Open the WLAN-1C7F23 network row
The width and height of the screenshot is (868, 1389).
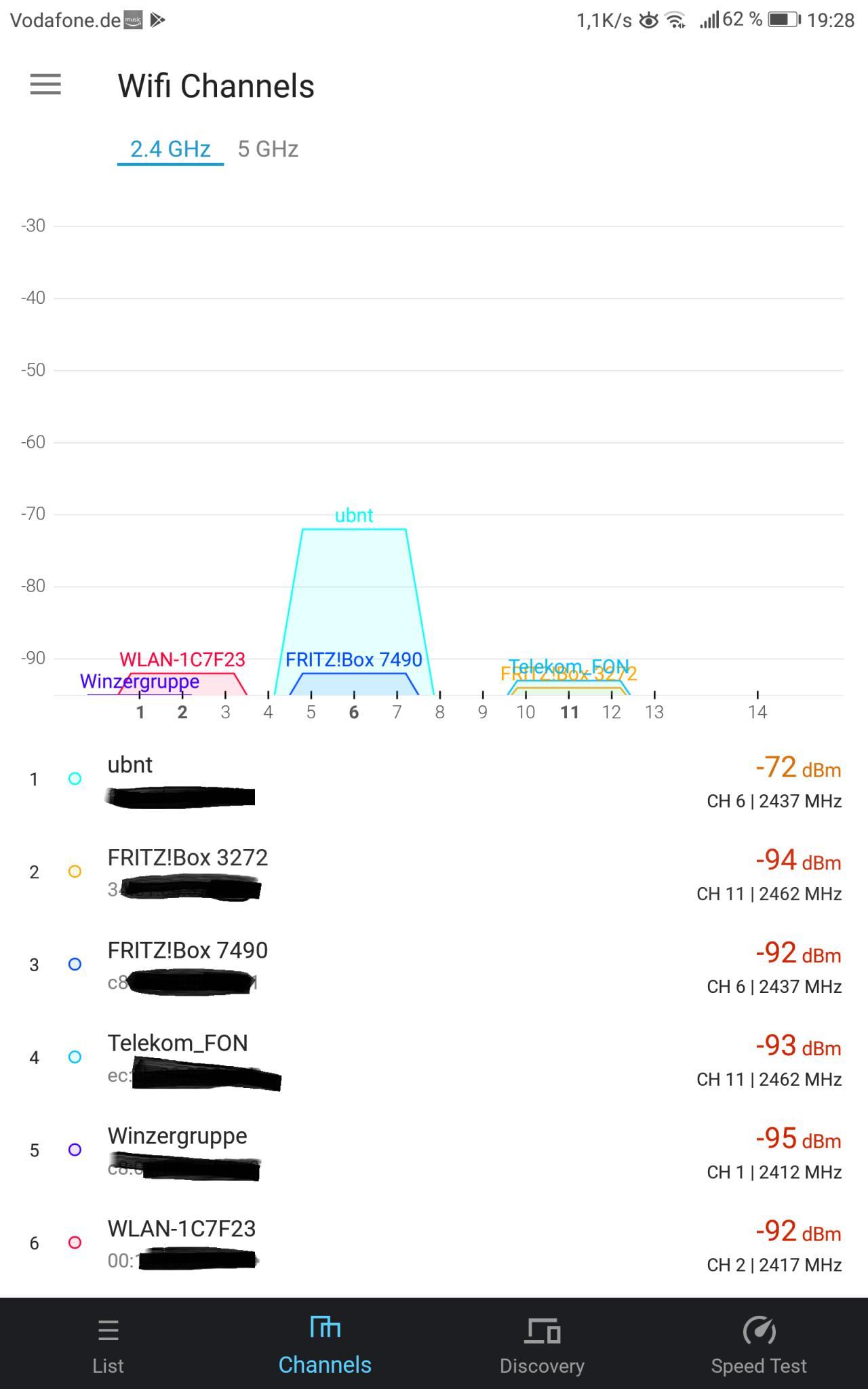coord(434,1245)
